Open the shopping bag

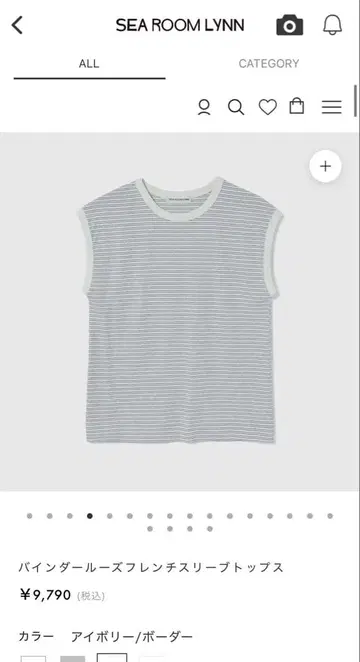(x=297, y=106)
